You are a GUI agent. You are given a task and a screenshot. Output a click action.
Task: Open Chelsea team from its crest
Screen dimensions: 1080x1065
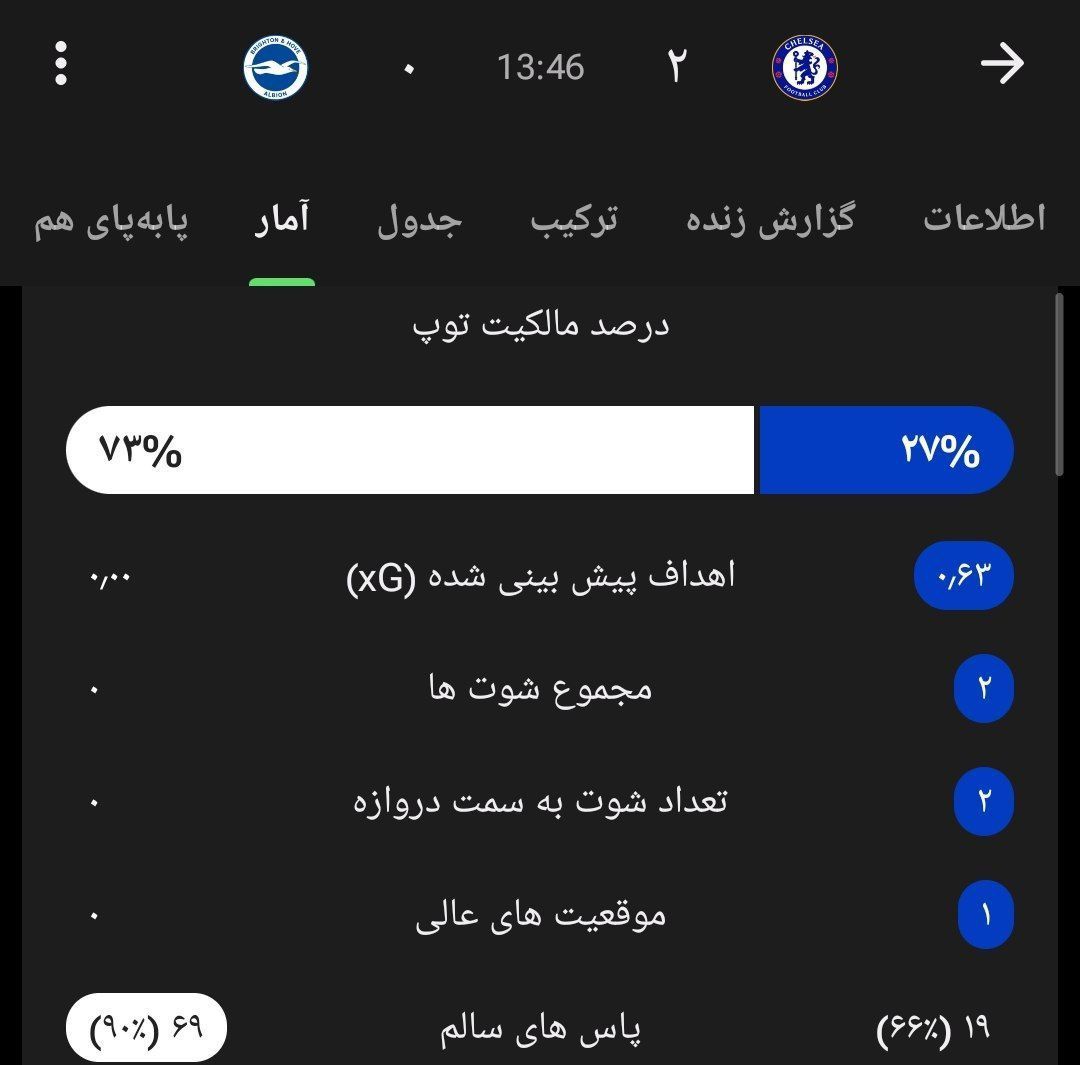804,67
